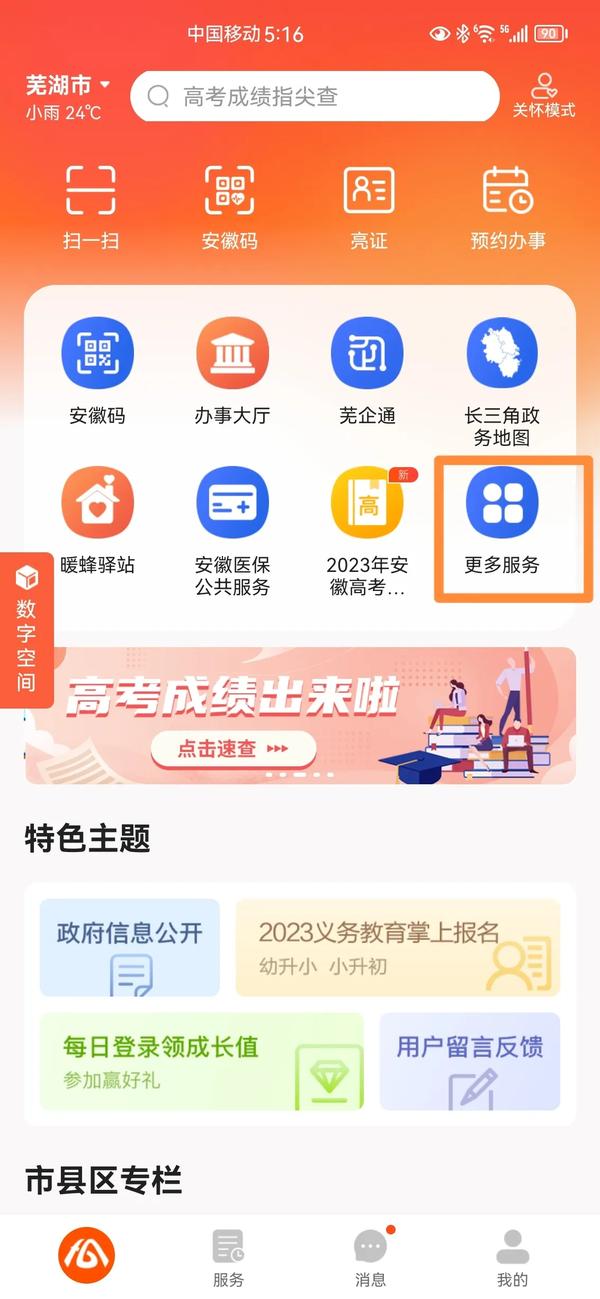Switch on 关怀模式 care mode

tap(544, 95)
